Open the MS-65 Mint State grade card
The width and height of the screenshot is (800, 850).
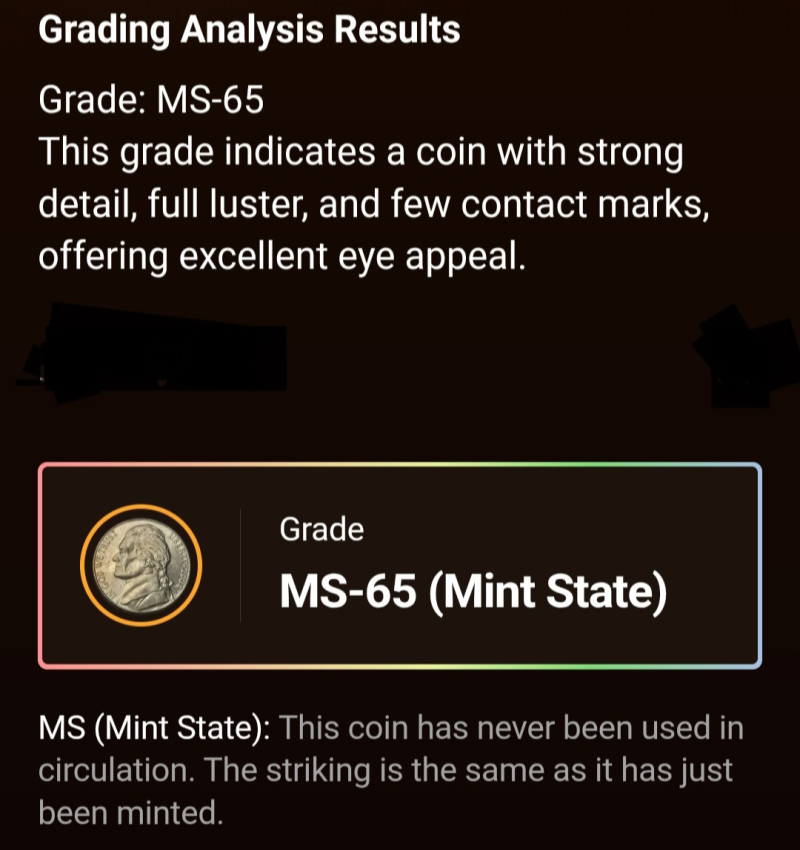400,566
